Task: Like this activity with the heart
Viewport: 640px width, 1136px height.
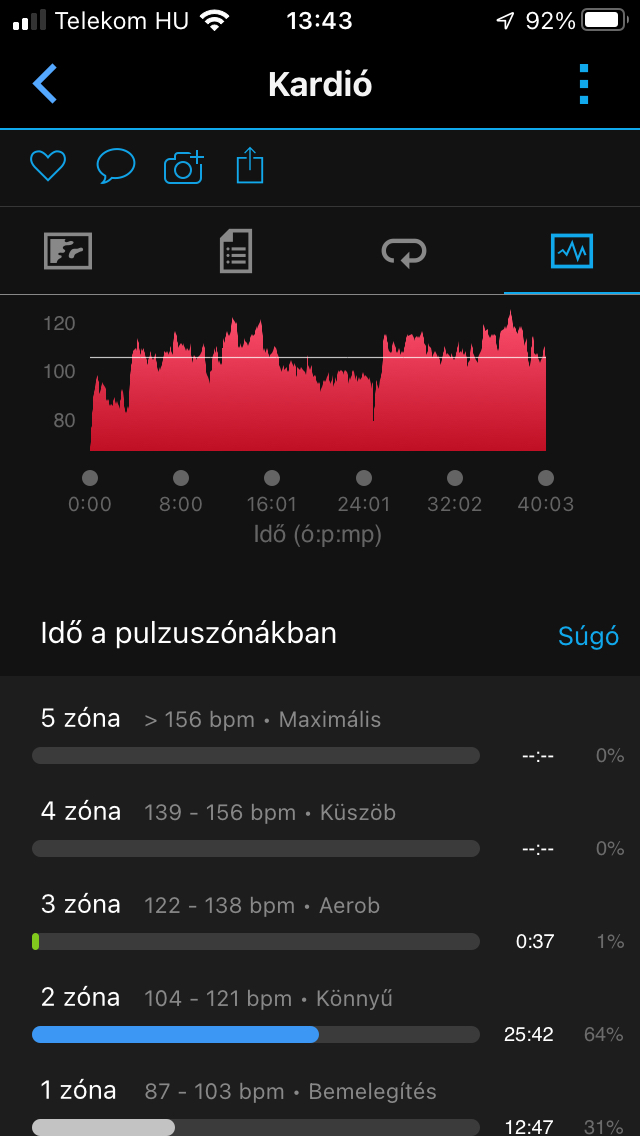Action: click(47, 165)
